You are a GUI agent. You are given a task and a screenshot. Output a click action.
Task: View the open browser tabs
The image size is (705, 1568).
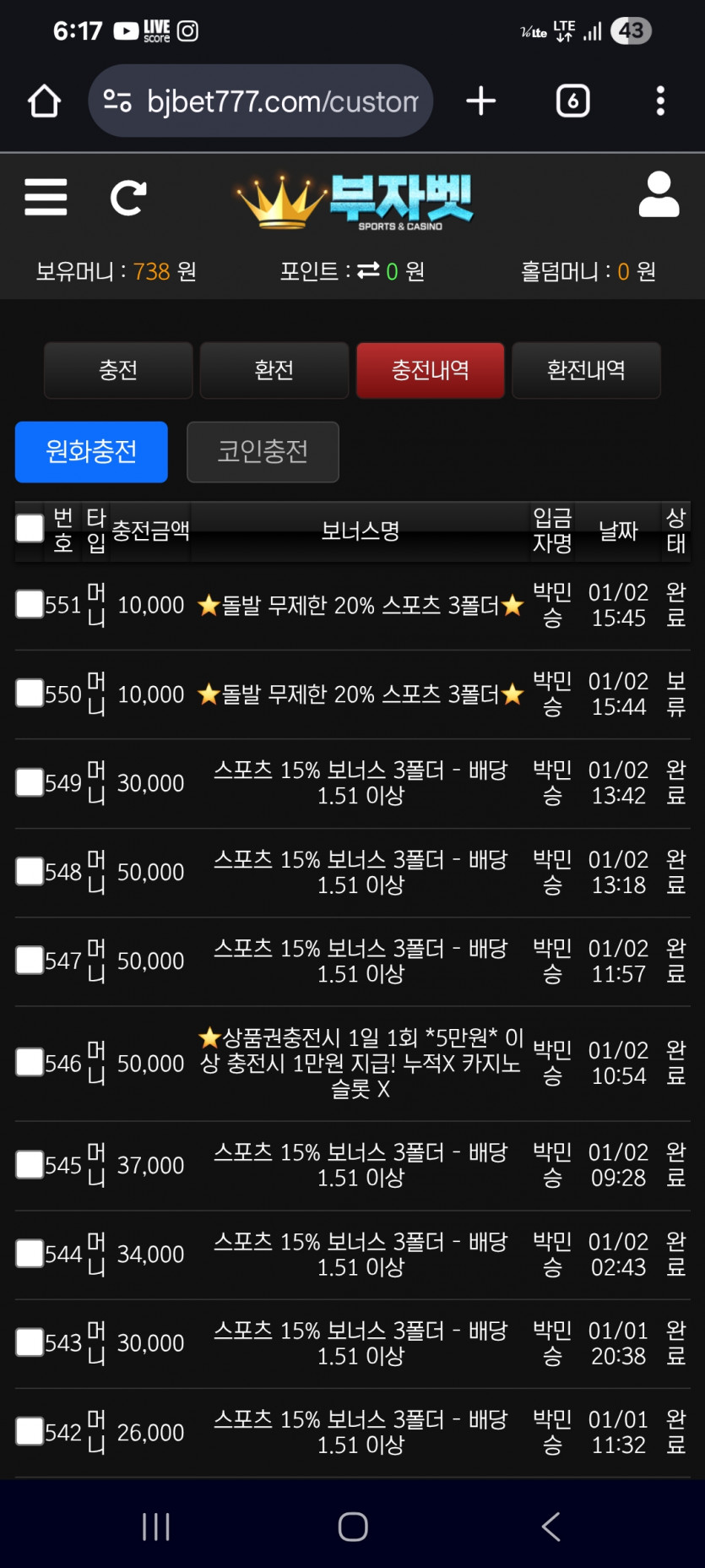point(573,101)
